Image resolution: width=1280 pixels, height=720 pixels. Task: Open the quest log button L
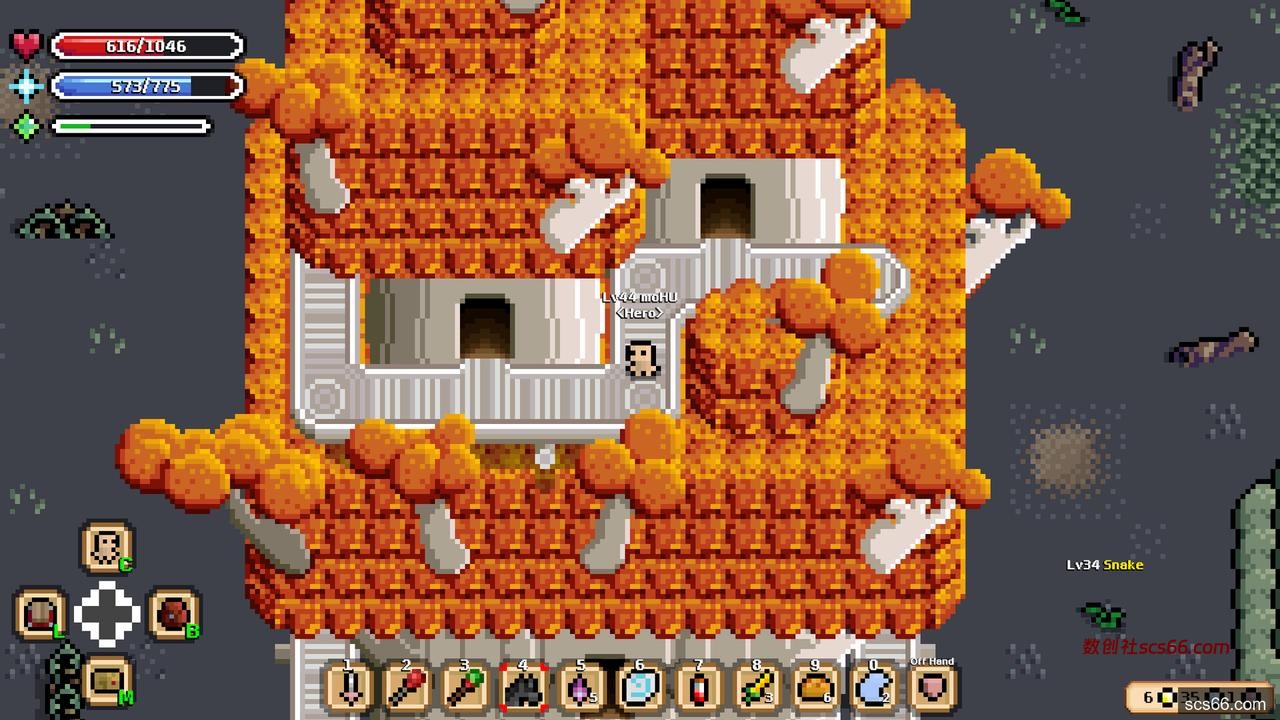tap(41, 614)
